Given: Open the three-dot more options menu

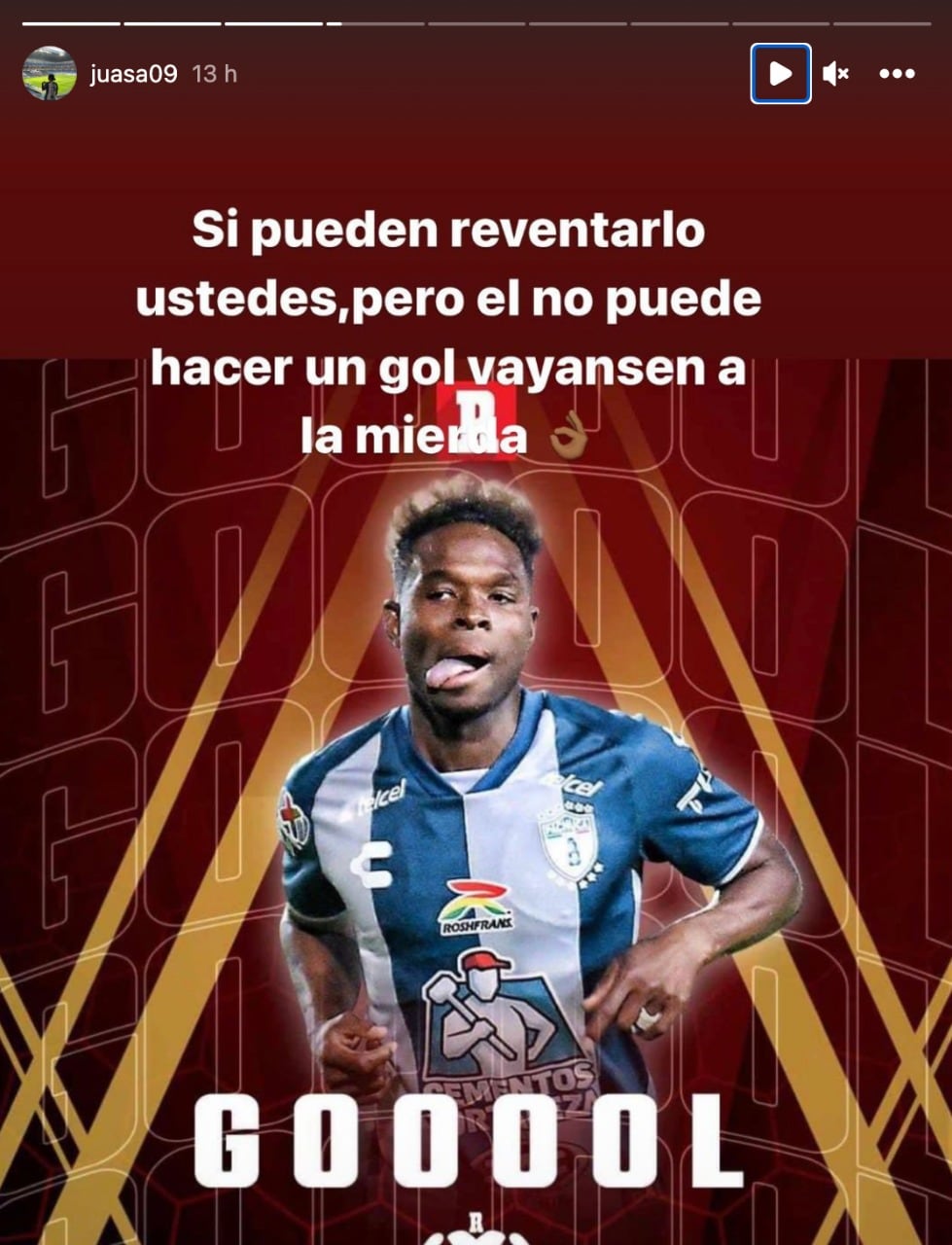Looking at the screenshot, I should (896, 74).
